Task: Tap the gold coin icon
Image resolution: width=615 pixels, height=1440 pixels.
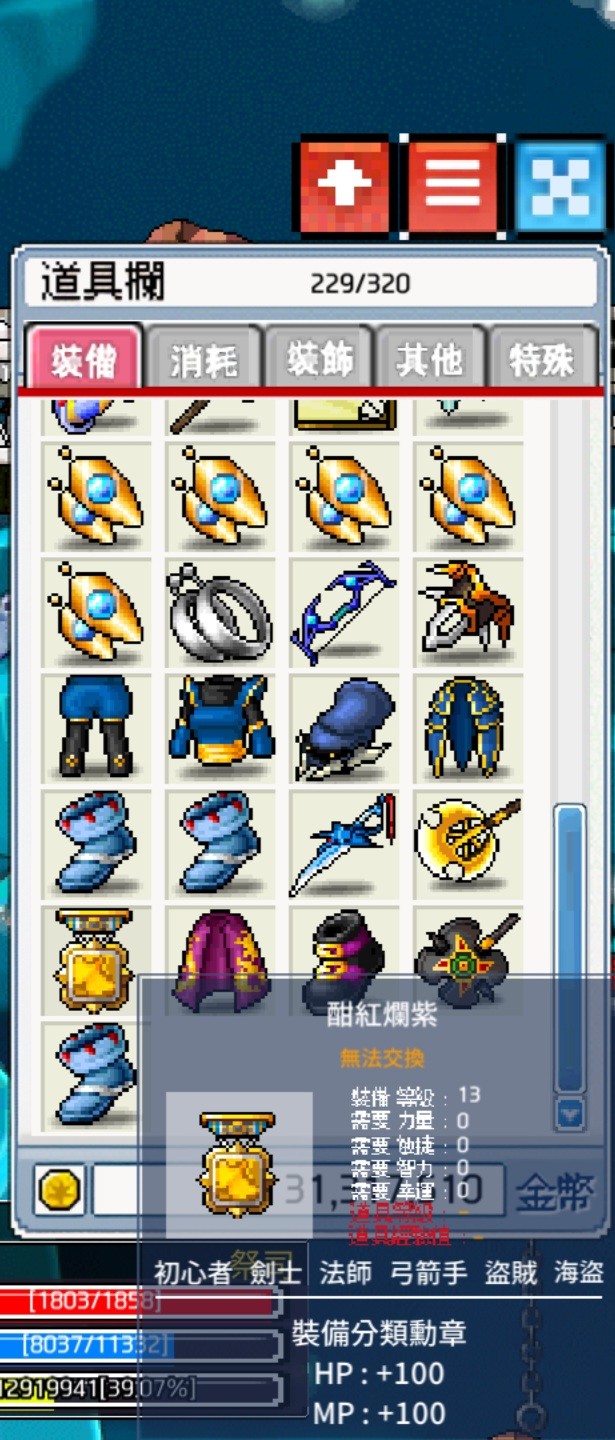Action: [x=59, y=1190]
